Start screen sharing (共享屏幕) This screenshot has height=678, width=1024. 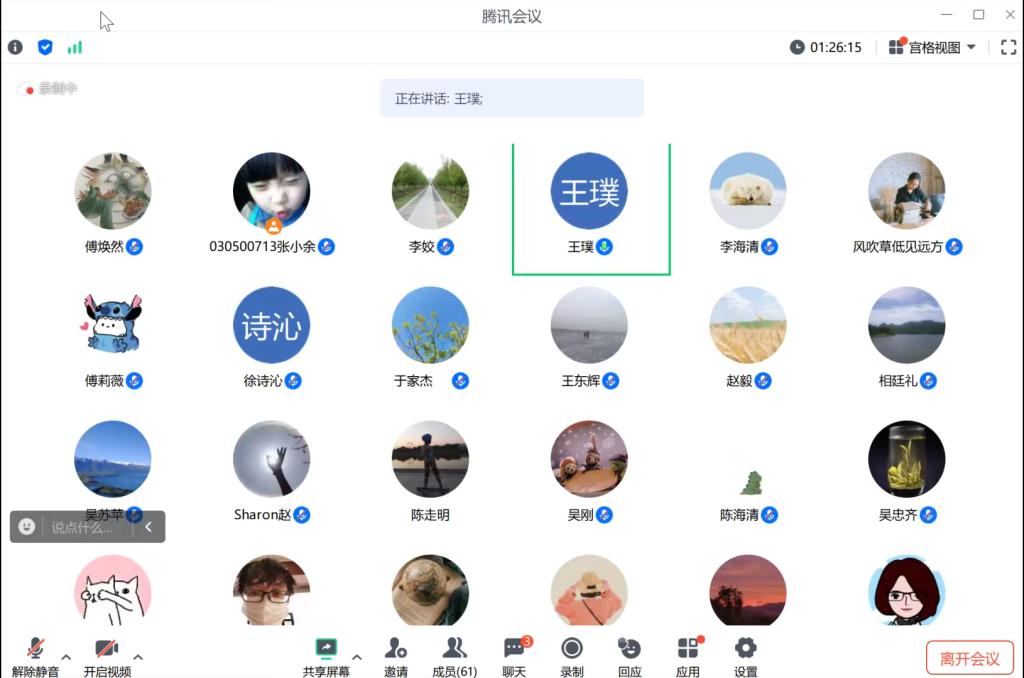[x=326, y=655]
